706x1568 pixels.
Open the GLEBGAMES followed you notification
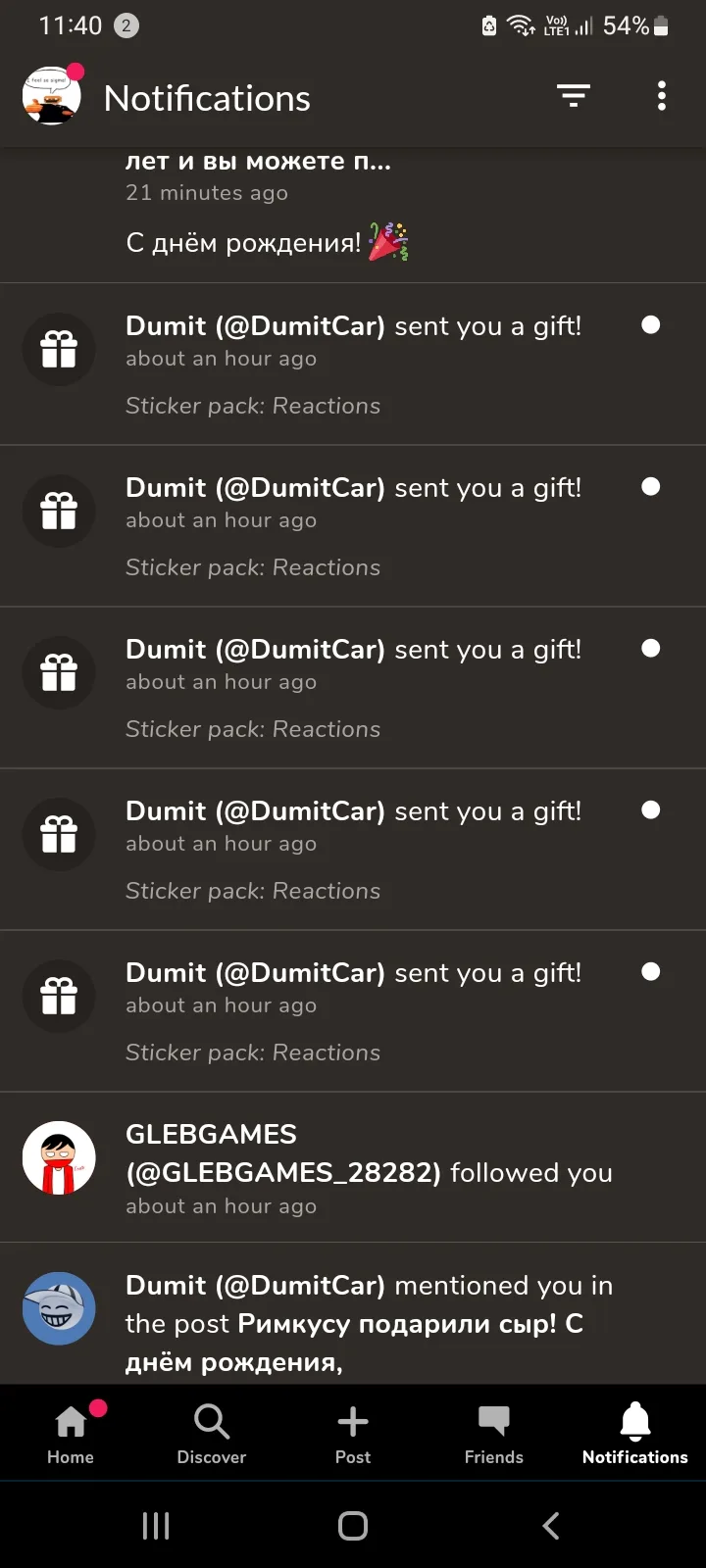pos(353,1167)
